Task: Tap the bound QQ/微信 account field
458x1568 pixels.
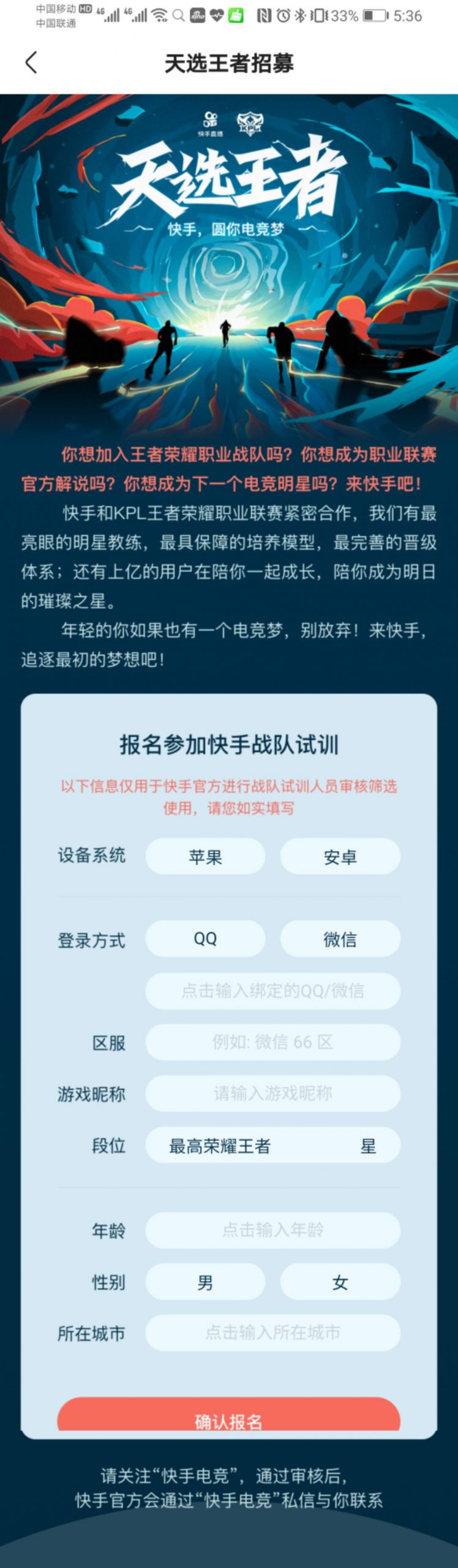Action: point(272,990)
